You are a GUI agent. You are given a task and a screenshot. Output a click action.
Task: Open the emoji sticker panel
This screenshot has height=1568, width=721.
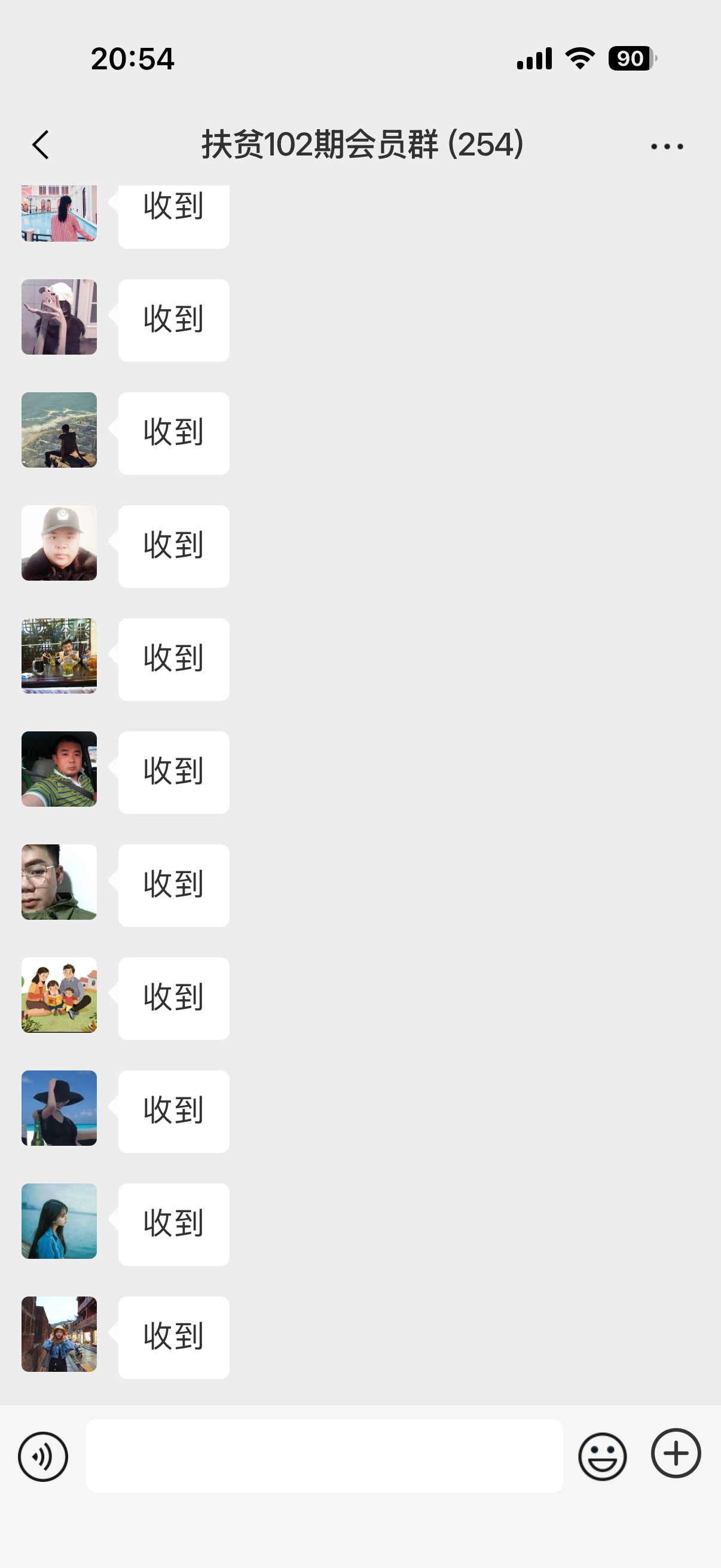[602, 1457]
